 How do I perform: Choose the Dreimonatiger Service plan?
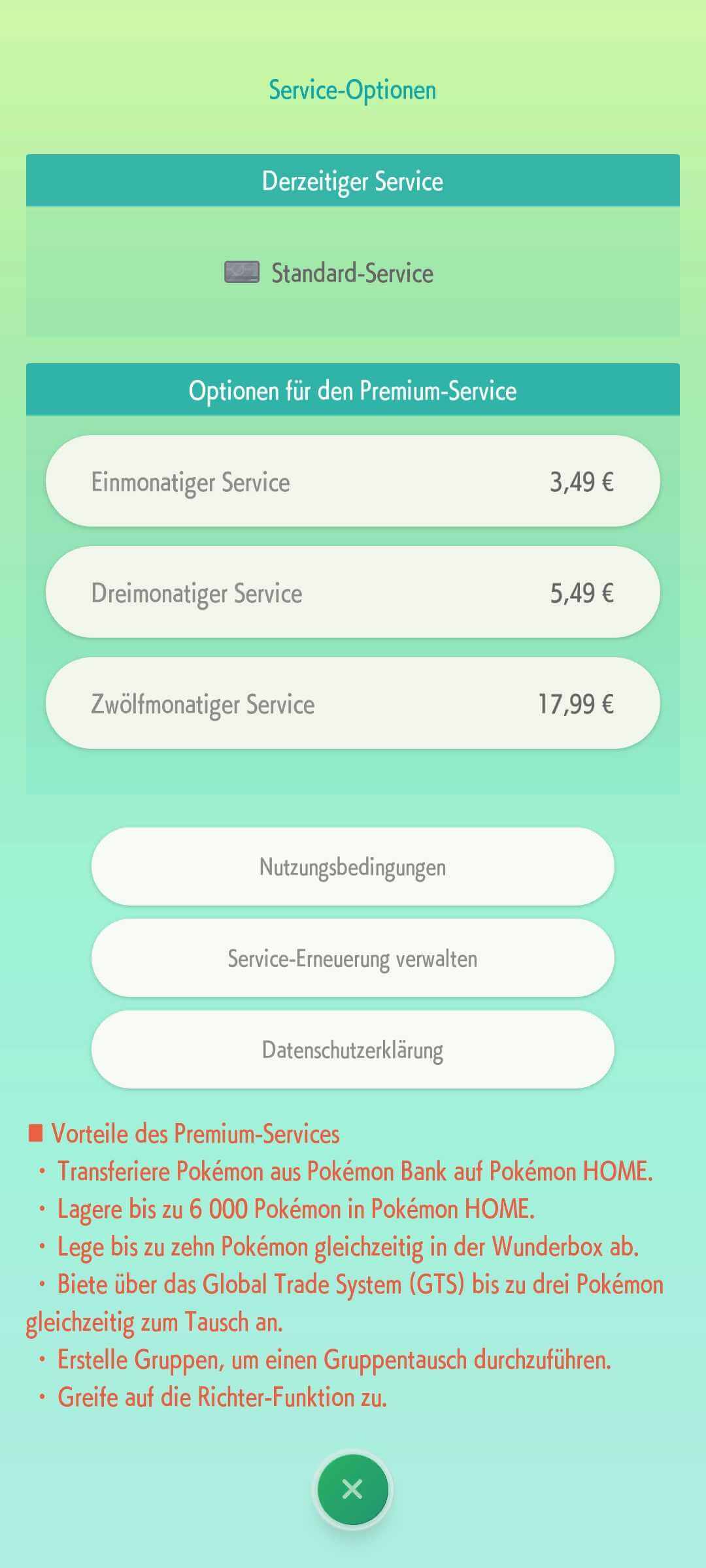pyautogui.click(x=352, y=593)
